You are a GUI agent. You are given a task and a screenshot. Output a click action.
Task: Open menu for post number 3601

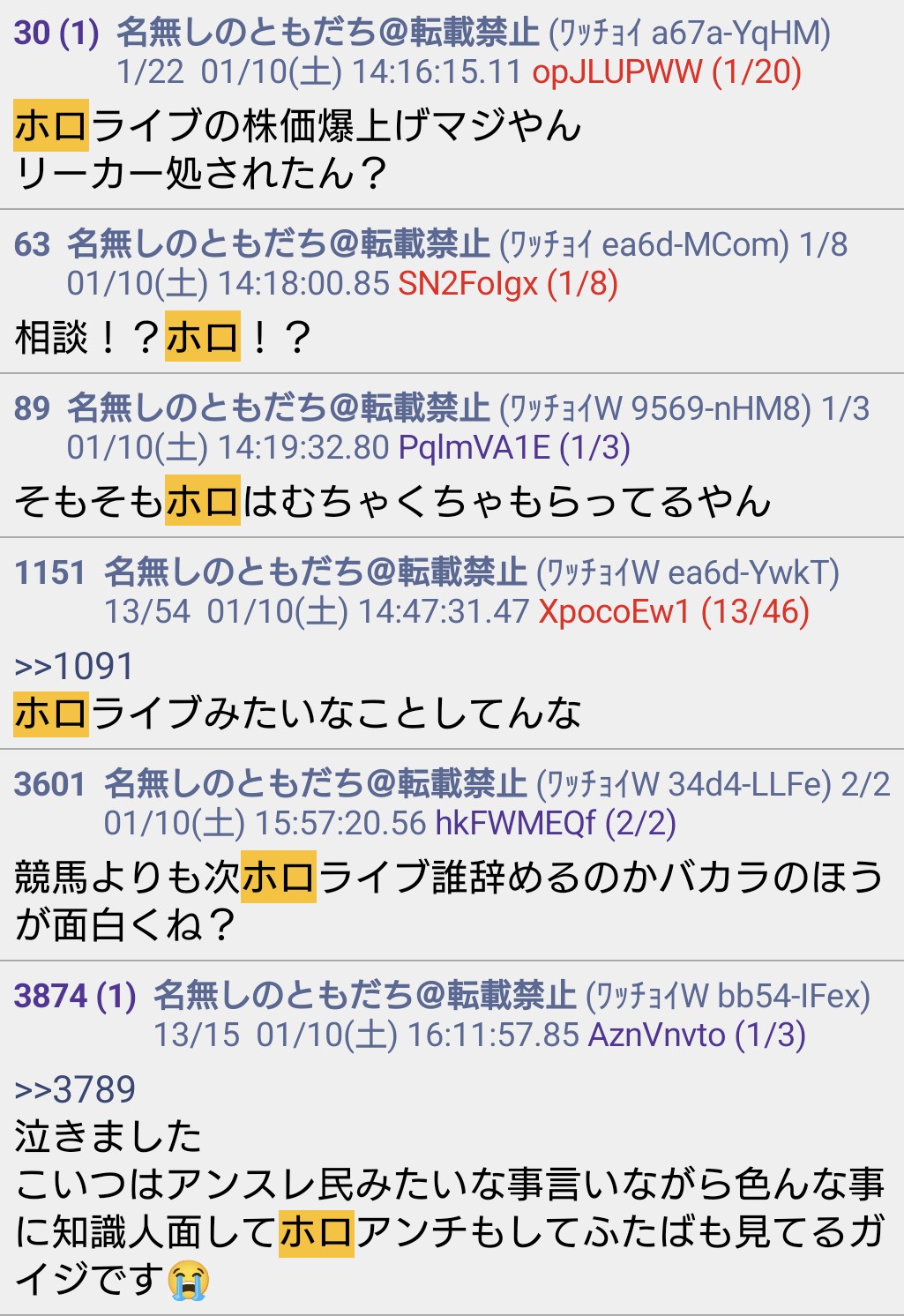click(x=50, y=784)
